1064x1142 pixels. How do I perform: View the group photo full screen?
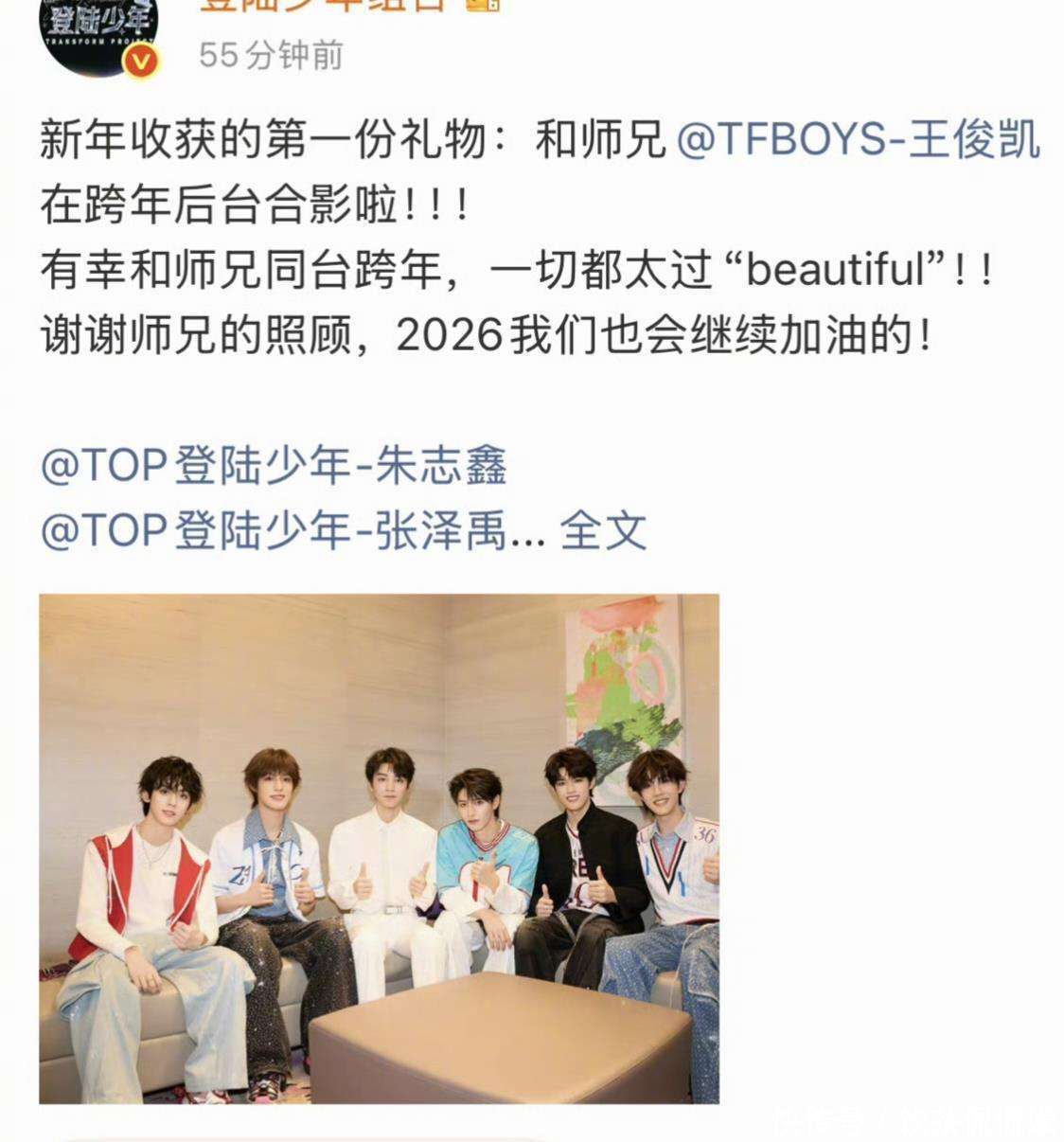pyautogui.click(x=379, y=848)
